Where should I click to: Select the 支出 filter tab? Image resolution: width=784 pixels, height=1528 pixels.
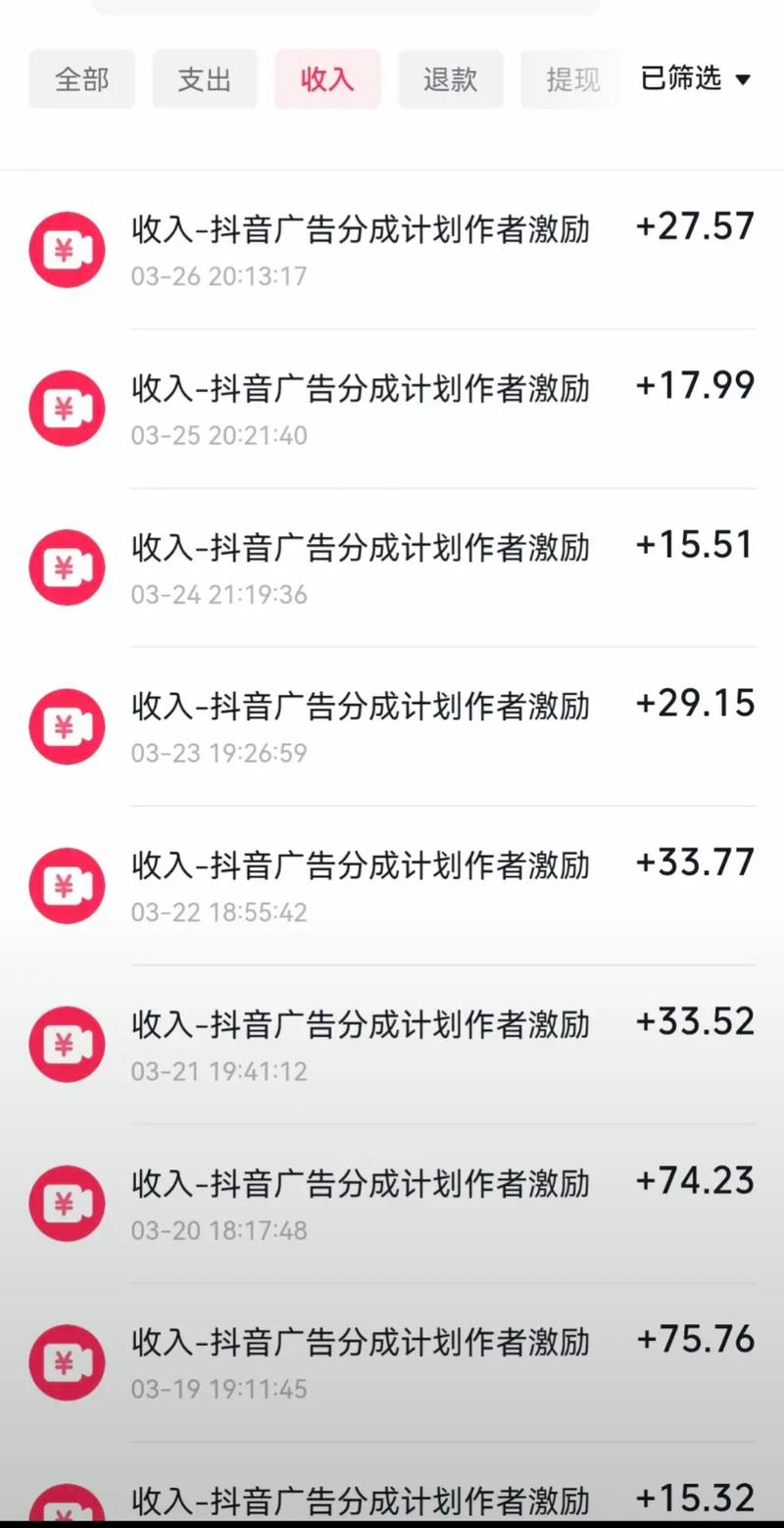[205, 79]
